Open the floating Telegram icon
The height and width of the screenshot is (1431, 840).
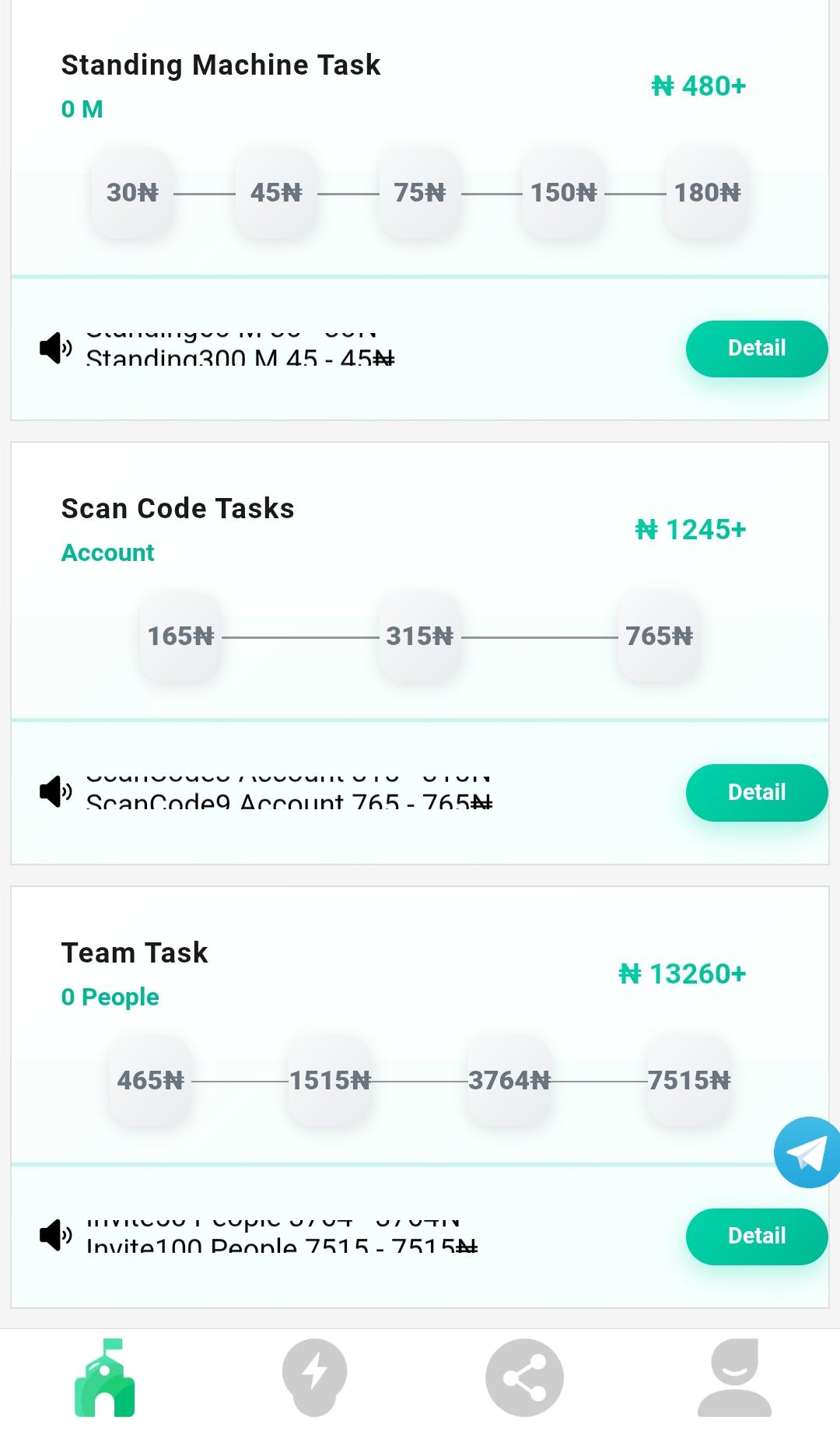pyautogui.click(x=807, y=1152)
